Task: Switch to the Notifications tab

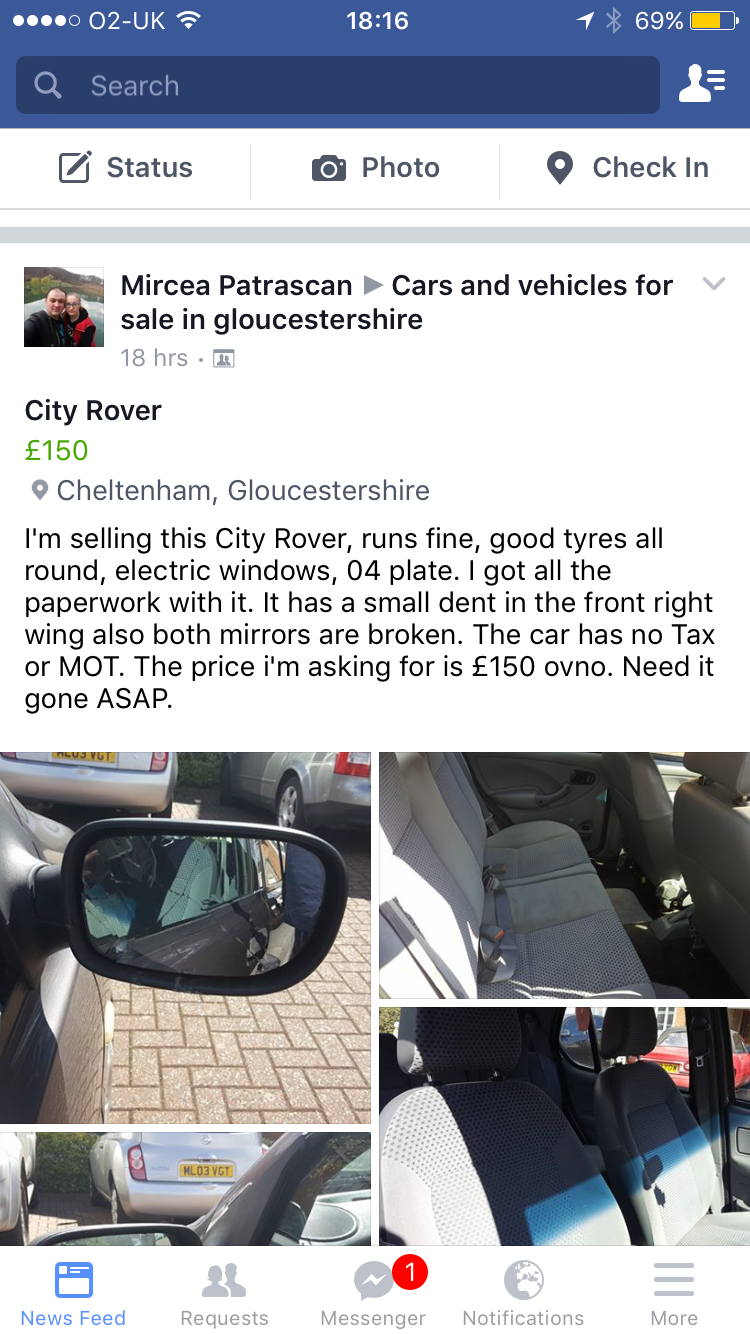Action: click(x=523, y=1292)
